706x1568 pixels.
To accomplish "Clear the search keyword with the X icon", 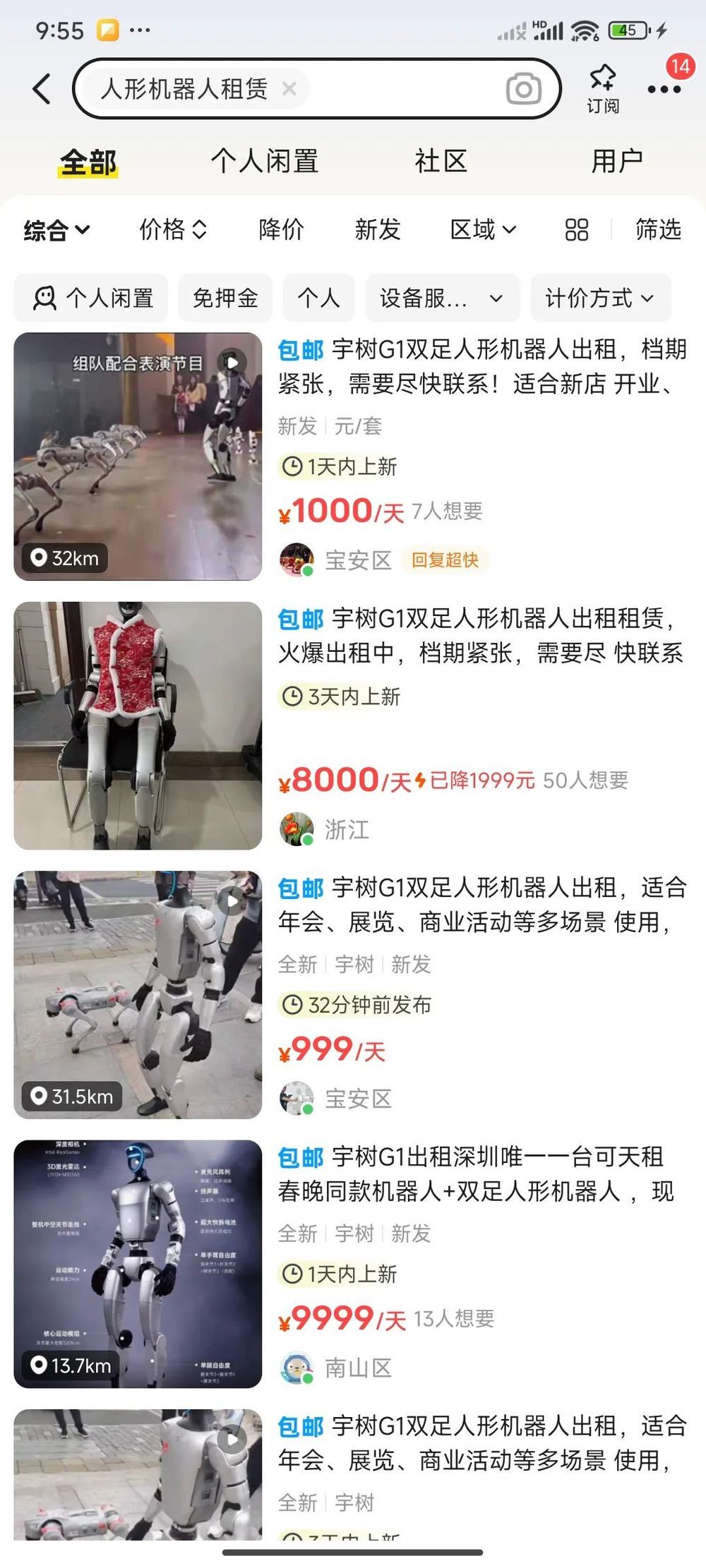I will point(288,88).
